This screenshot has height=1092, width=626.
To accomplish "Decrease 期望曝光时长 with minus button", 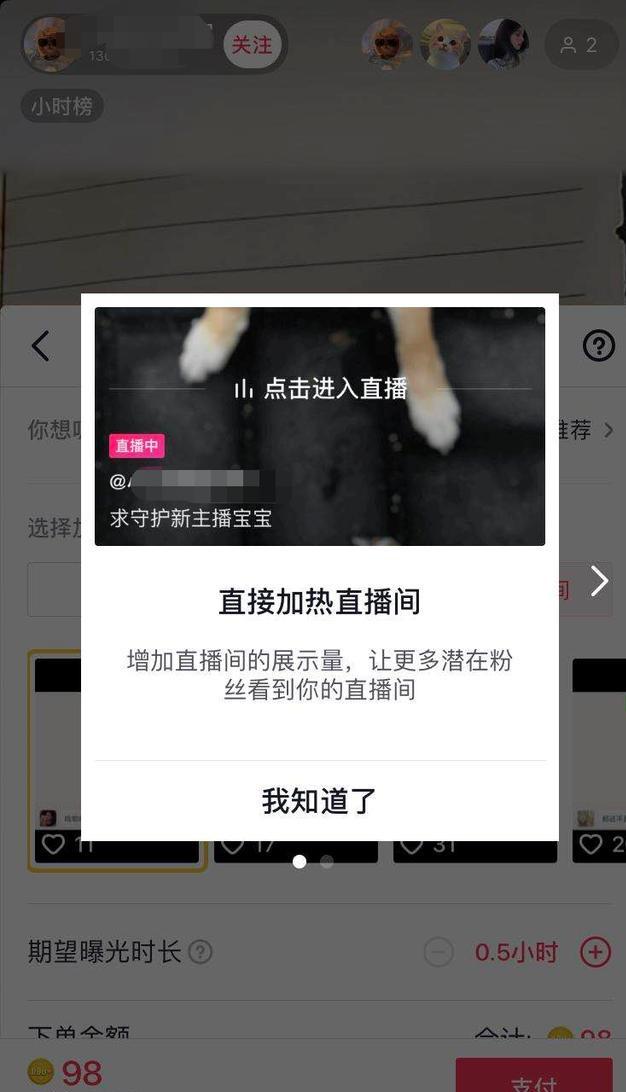I will [438, 952].
